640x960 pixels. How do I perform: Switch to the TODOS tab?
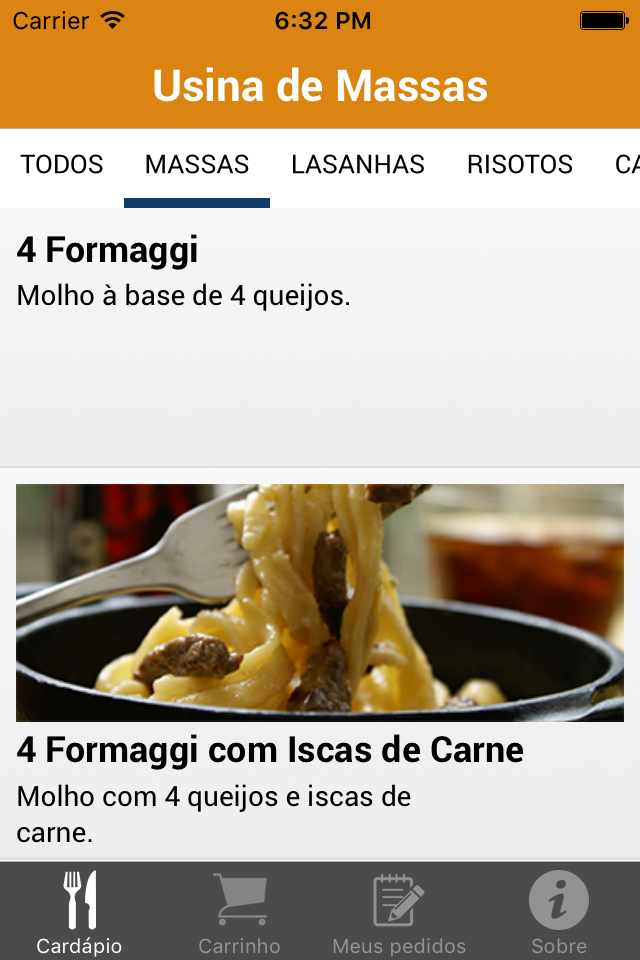(x=62, y=165)
